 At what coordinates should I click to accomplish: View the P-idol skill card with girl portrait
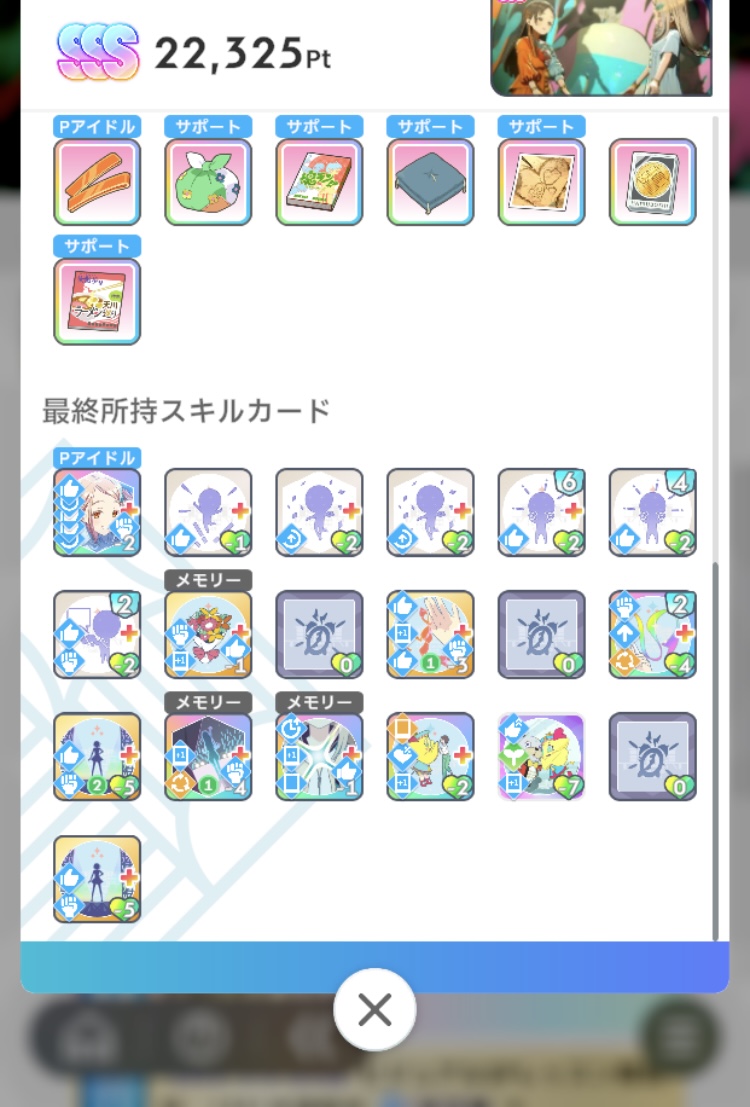coord(97,512)
